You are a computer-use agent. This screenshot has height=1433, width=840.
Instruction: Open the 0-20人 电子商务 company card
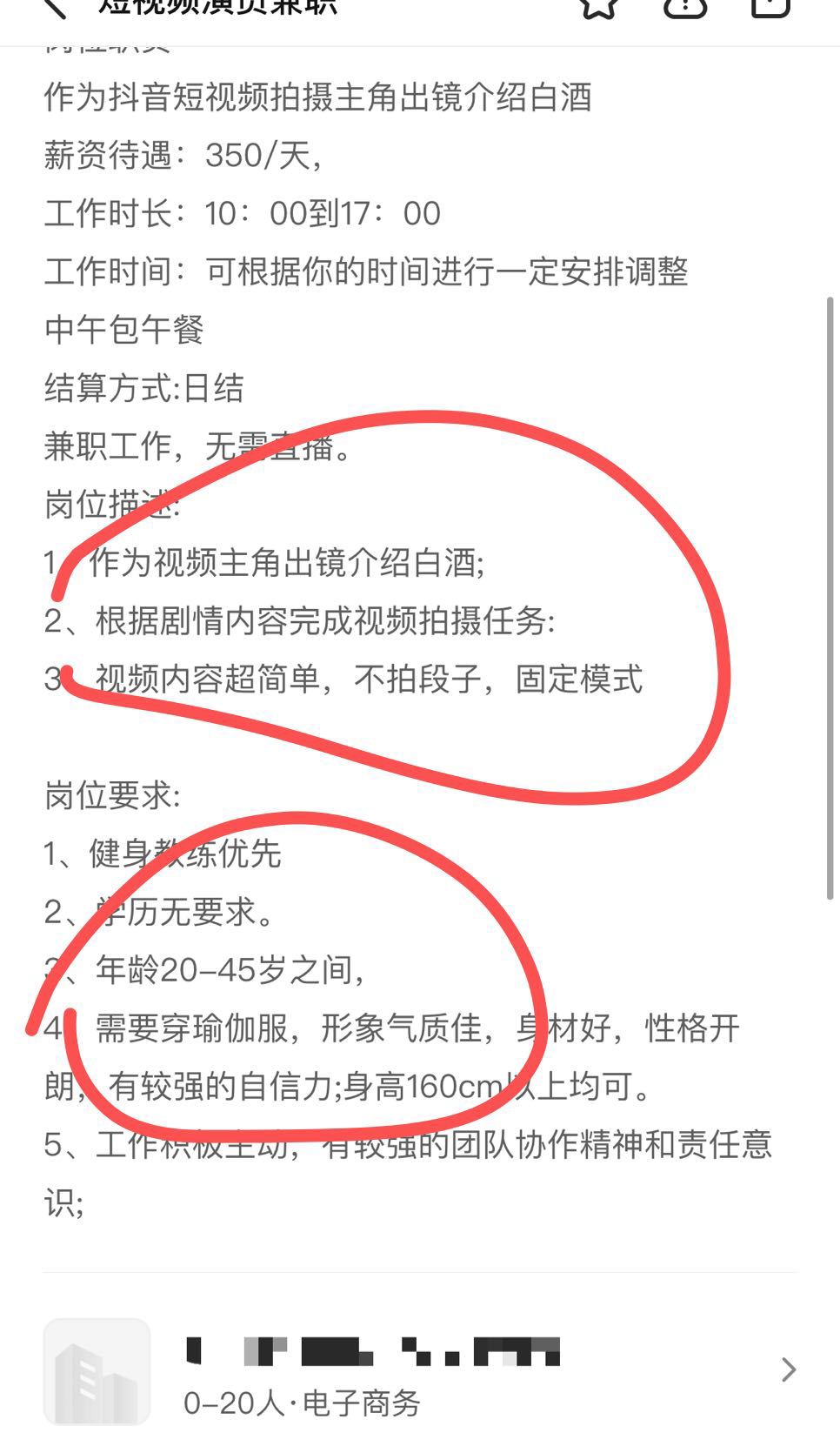coord(420,1370)
